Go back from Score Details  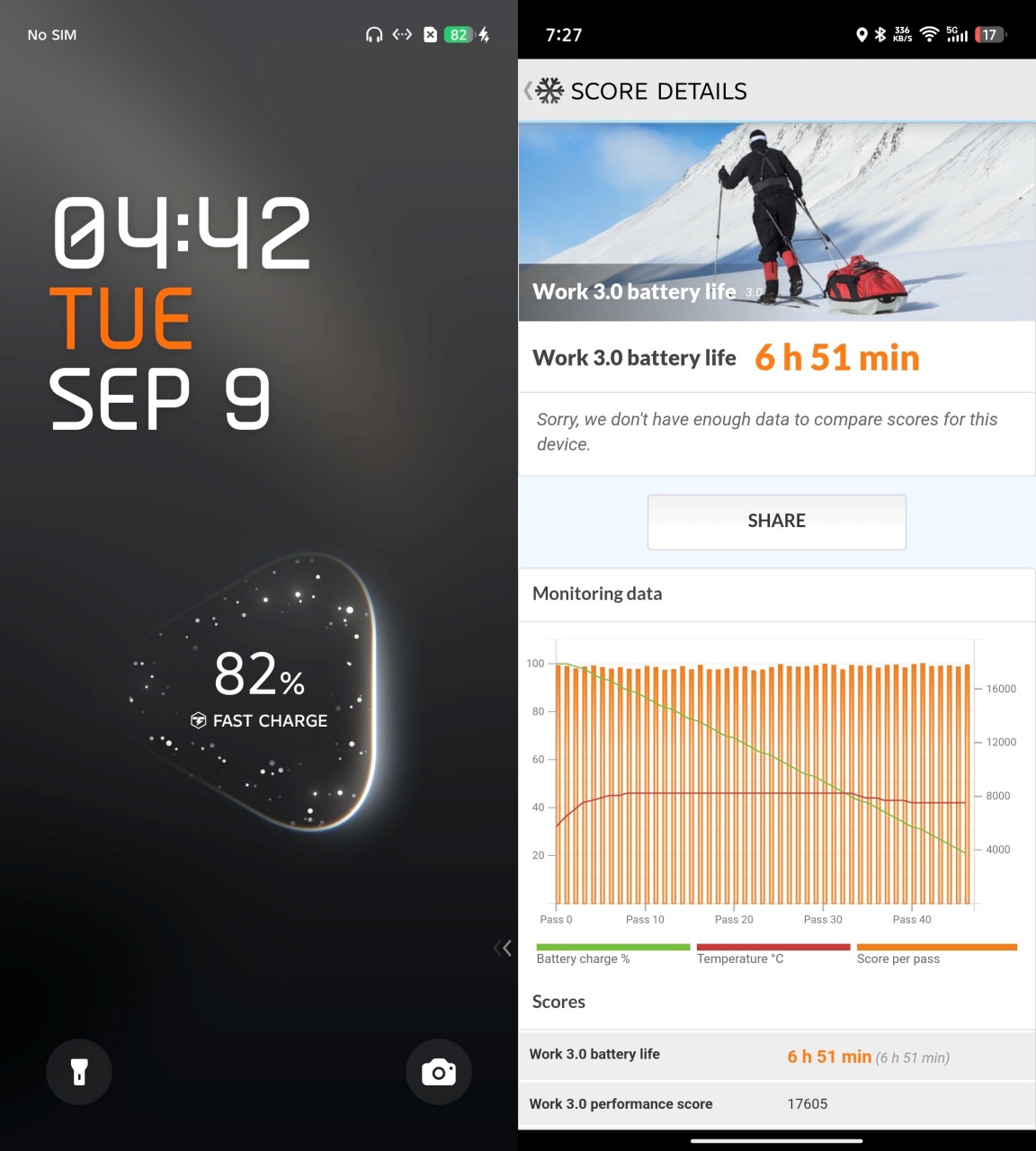coord(530,91)
